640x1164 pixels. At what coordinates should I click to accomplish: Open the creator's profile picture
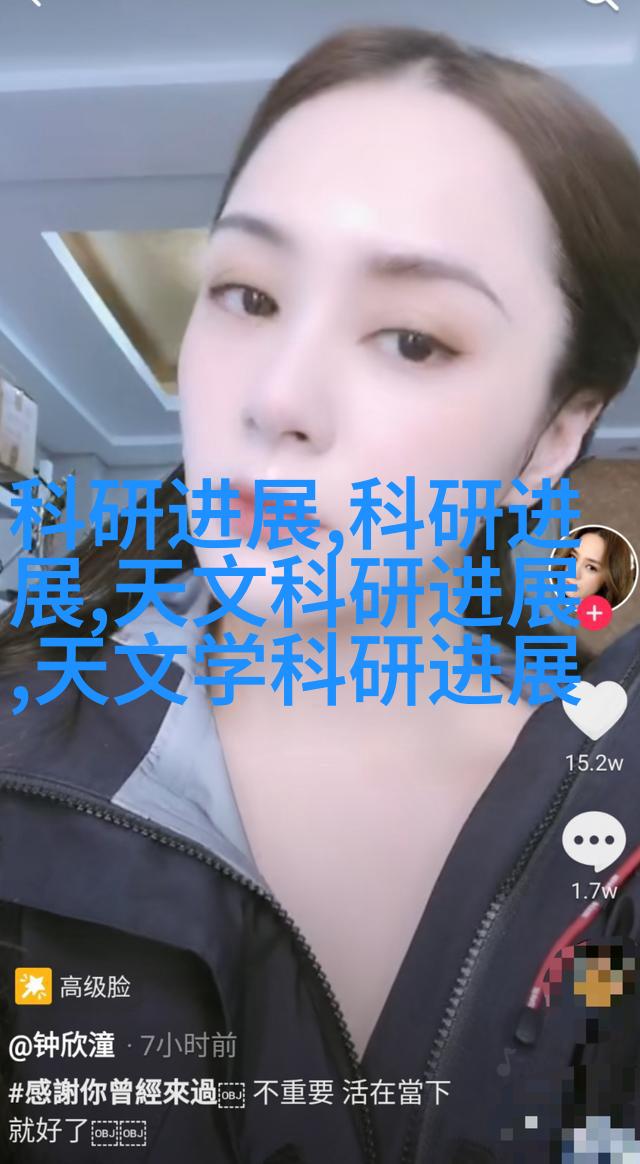click(598, 567)
